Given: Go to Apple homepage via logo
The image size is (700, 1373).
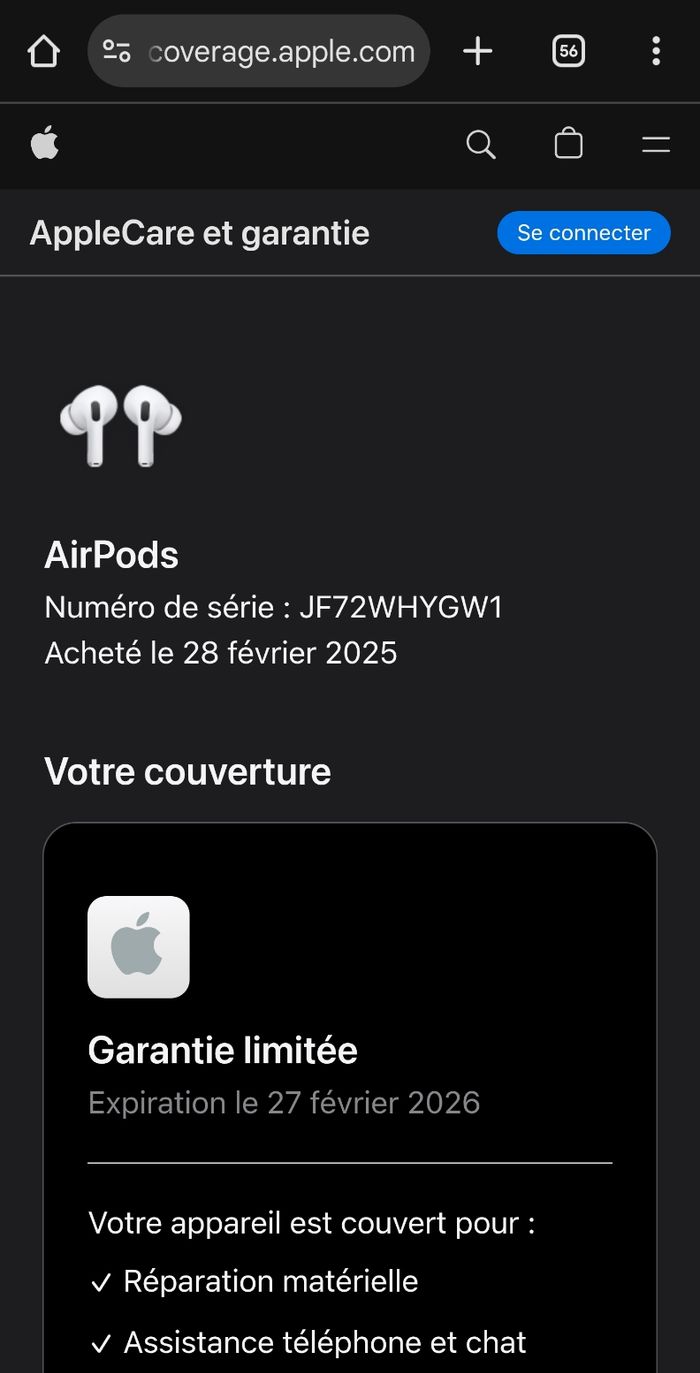Looking at the screenshot, I should tap(45, 145).
